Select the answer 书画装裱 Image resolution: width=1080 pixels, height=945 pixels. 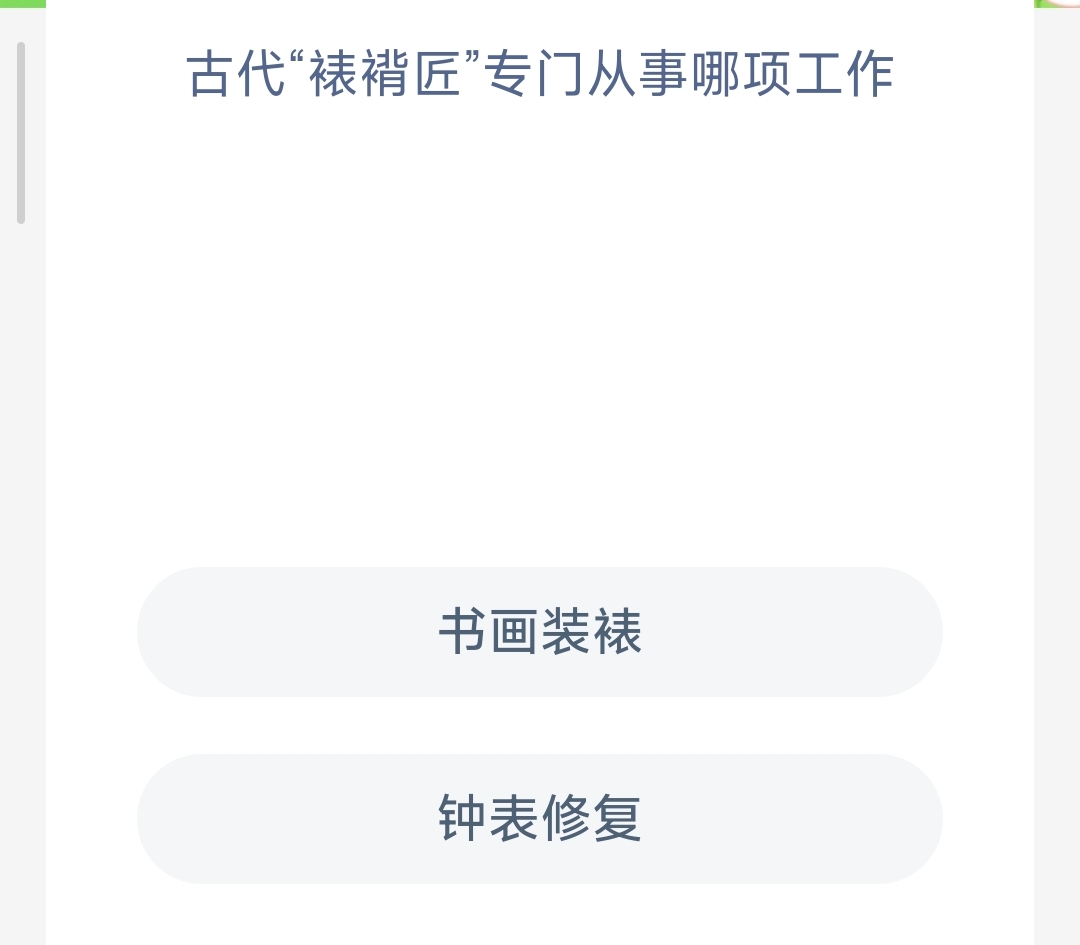point(540,632)
